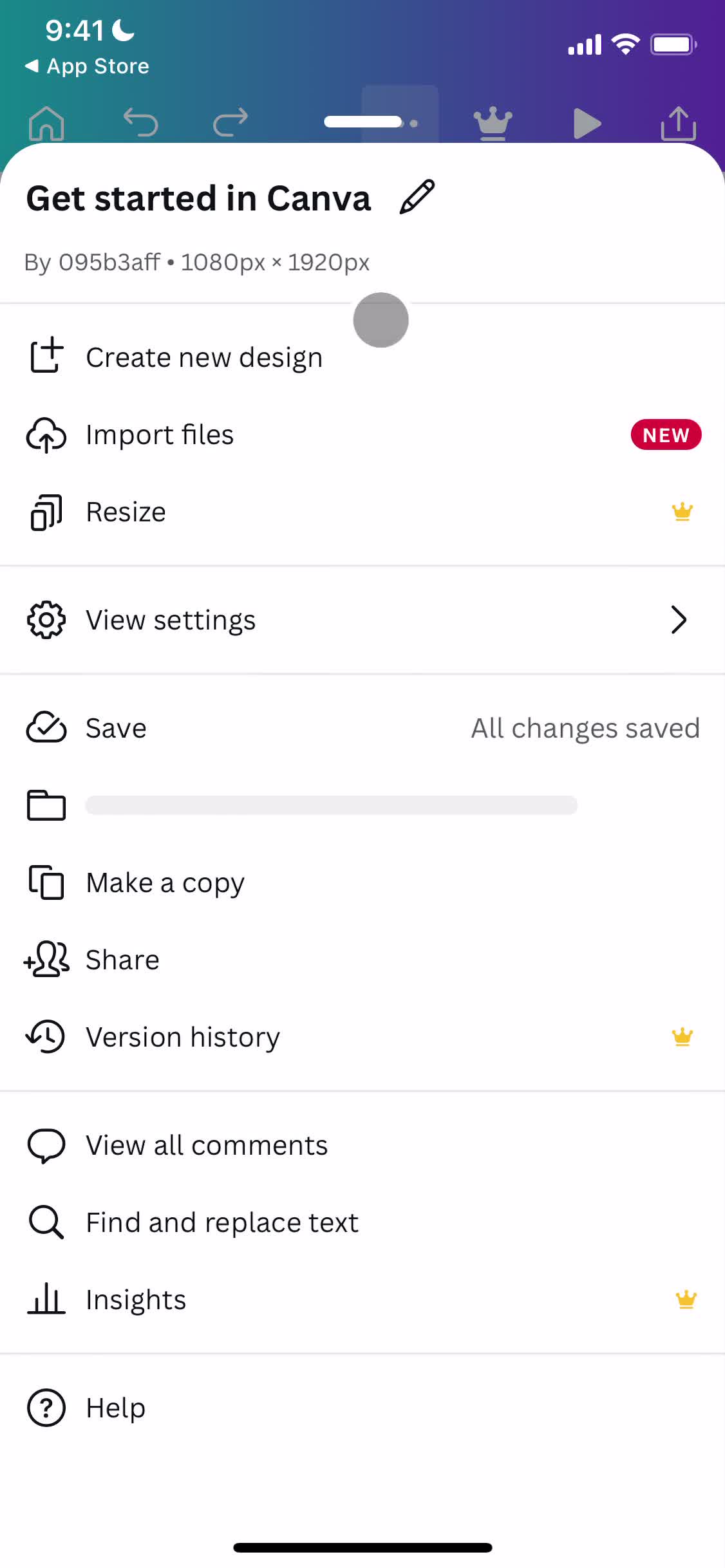Select Create new design
This screenshot has height=1568, width=725.
[x=203, y=357]
